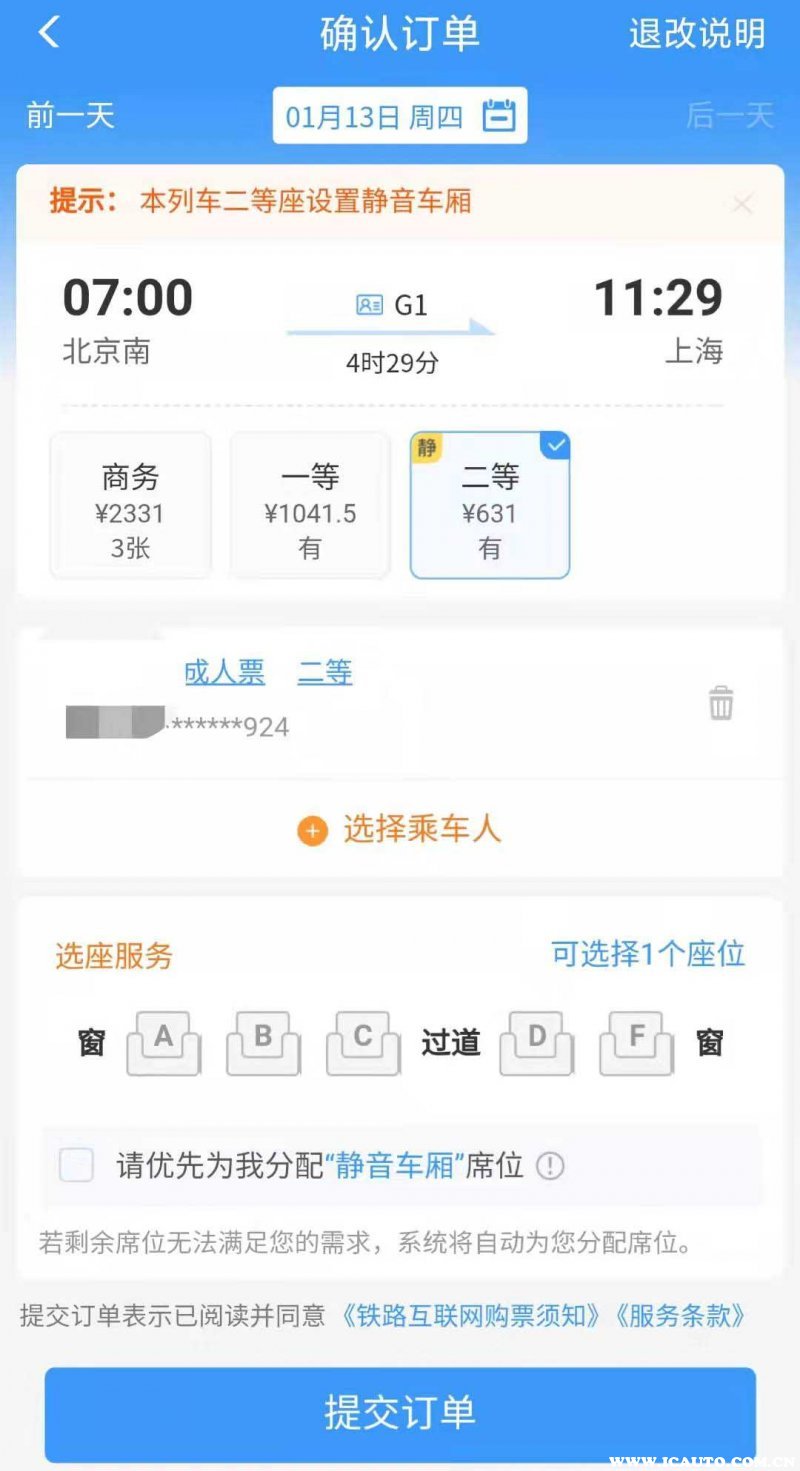Select 商务 seat class ¥2331
The height and width of the screenshot is (1471, 800).
[131, 505]
